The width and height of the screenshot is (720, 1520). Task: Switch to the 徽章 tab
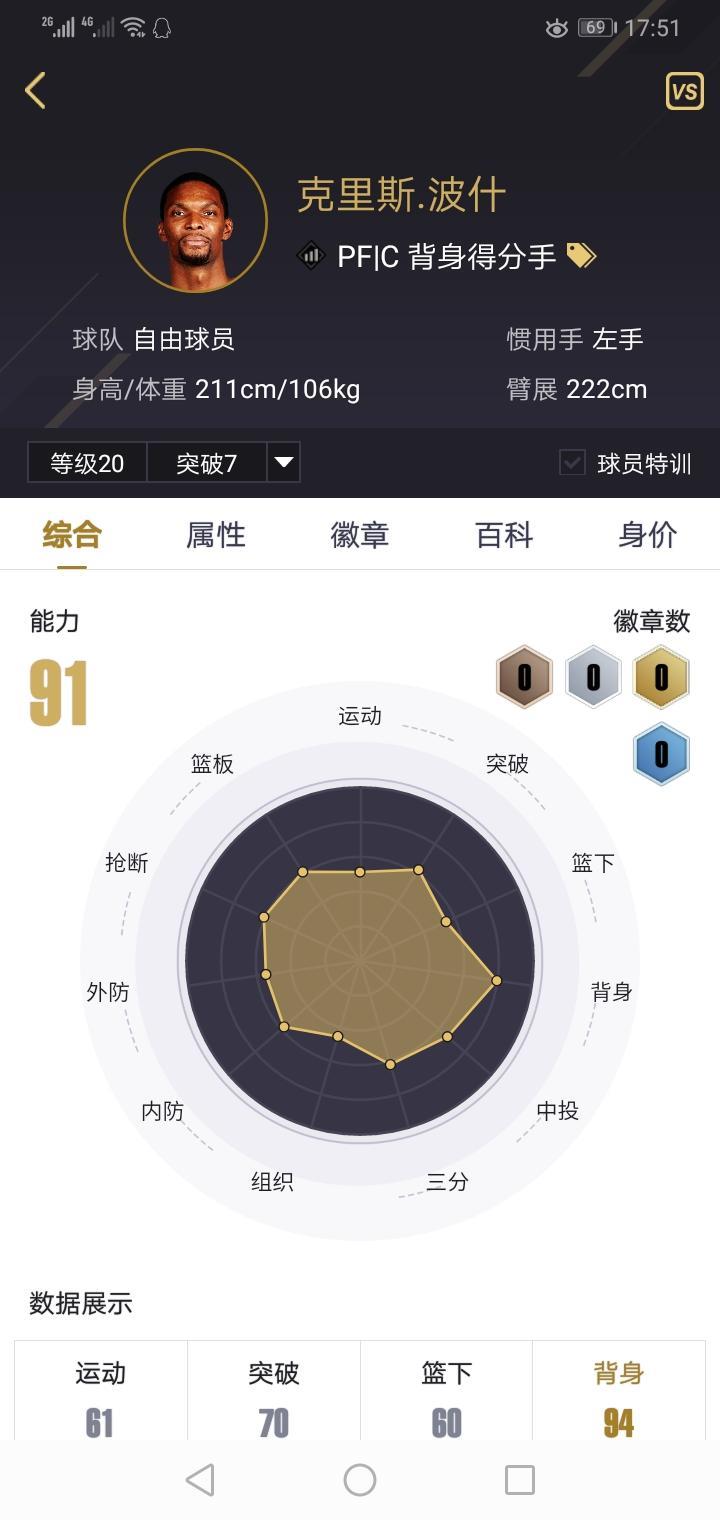(359, 535)
